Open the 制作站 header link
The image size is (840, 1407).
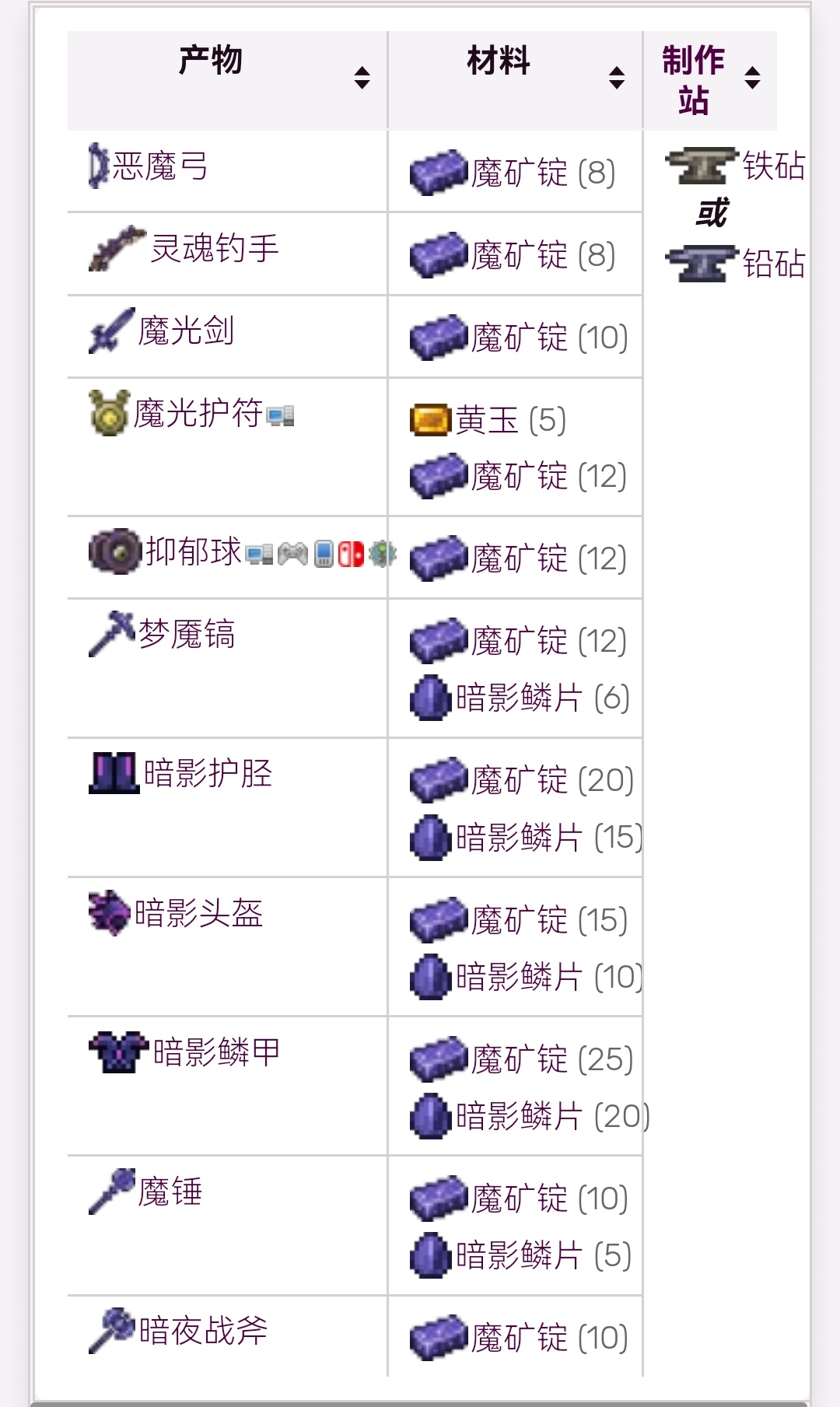point(693,80)
